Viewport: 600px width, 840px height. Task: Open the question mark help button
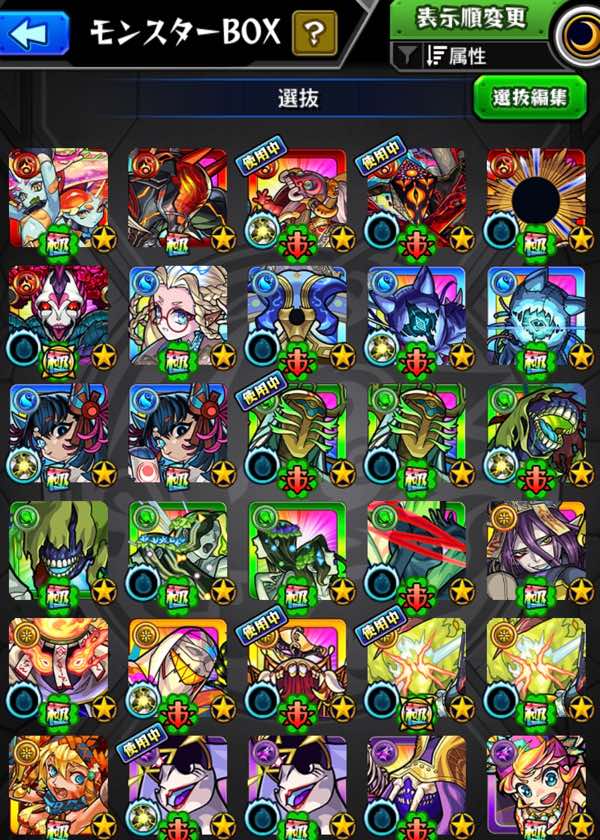[313, 35]
